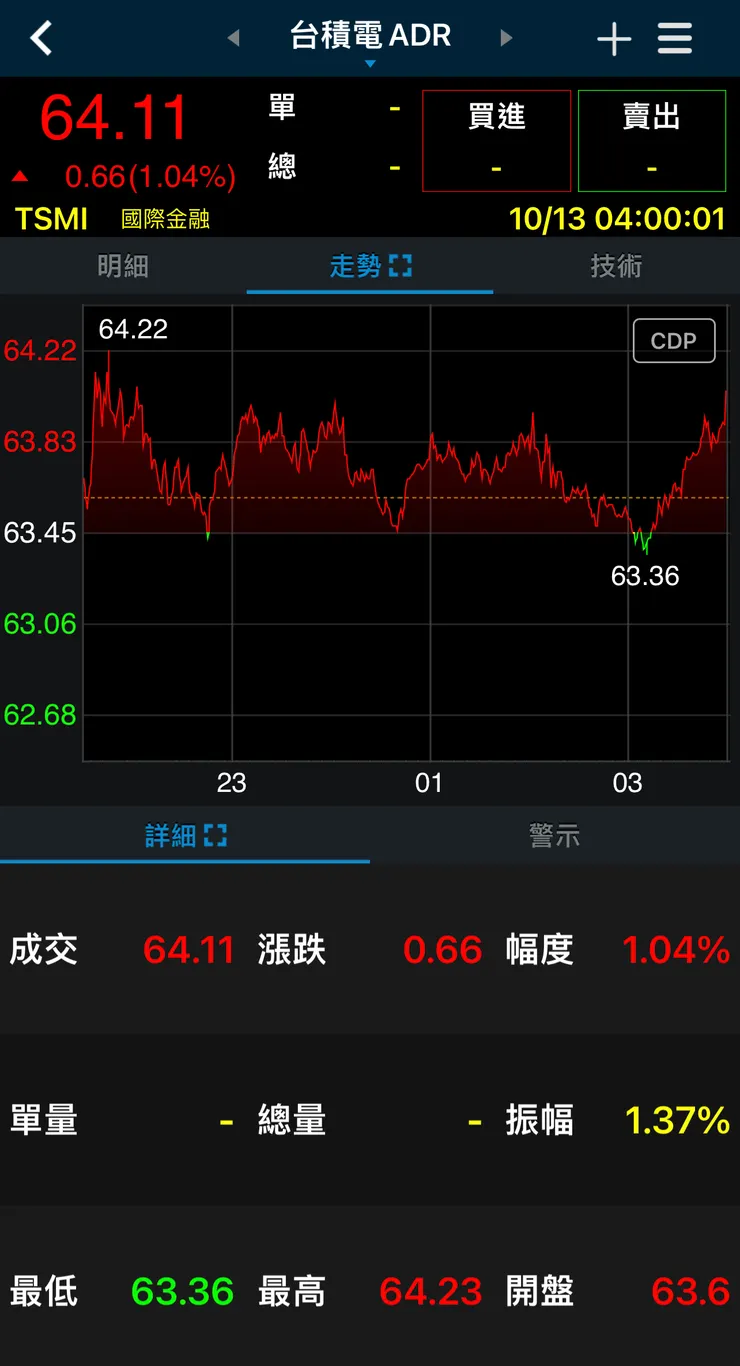Open the 明細 tab
The width and height of the screenshot is (740, 1366).
(122, 266)
